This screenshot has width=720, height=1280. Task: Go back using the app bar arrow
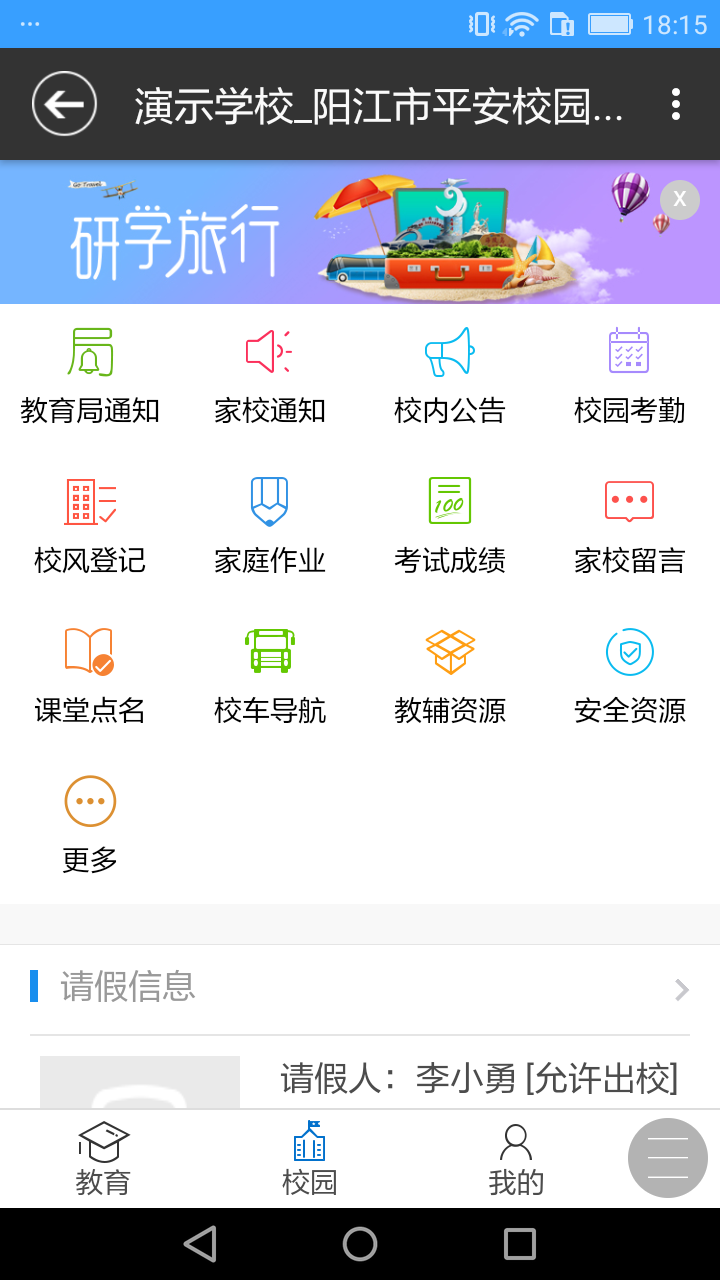click(x=64, y=104)
